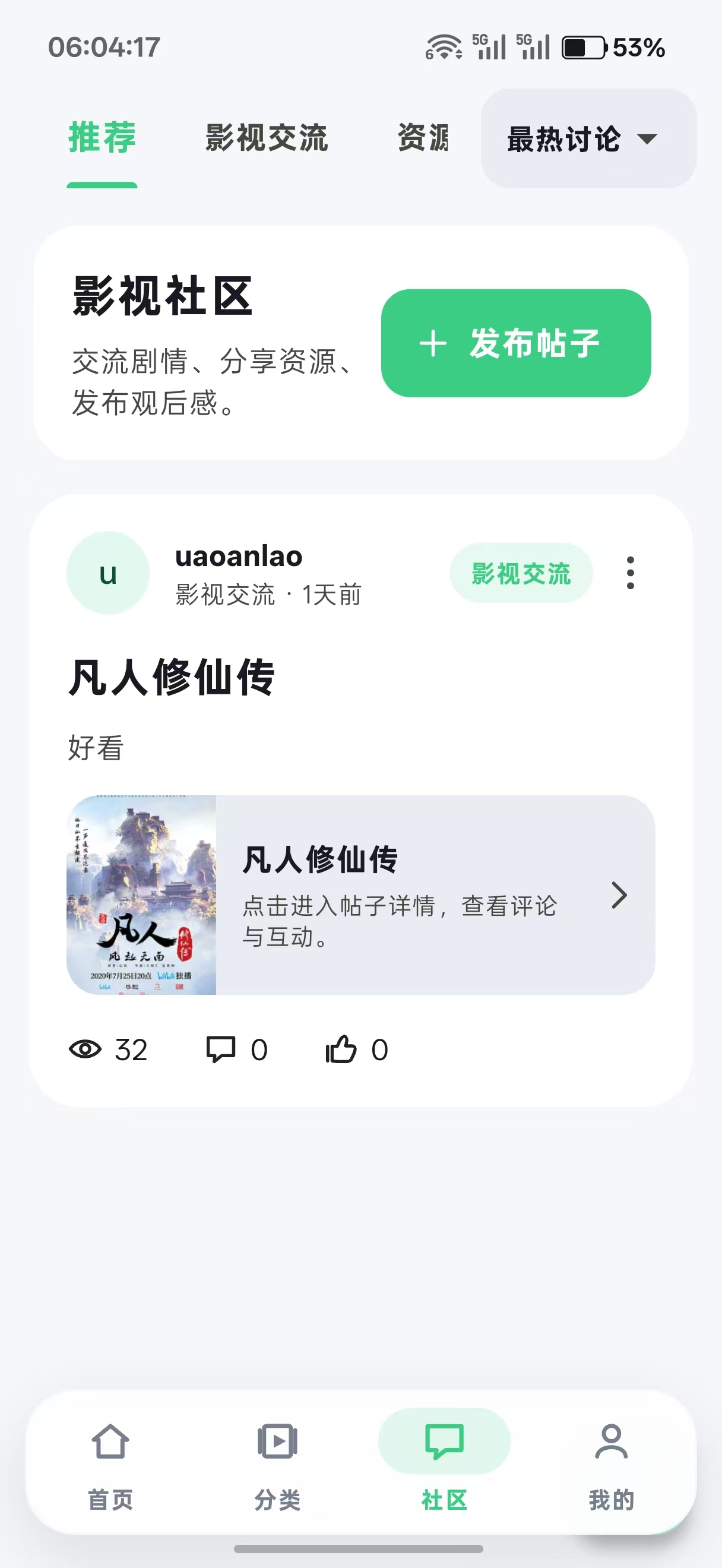Open uaoanlao's profile avatar
Screen dimensions: 722x1568
[x=107, y=573]
